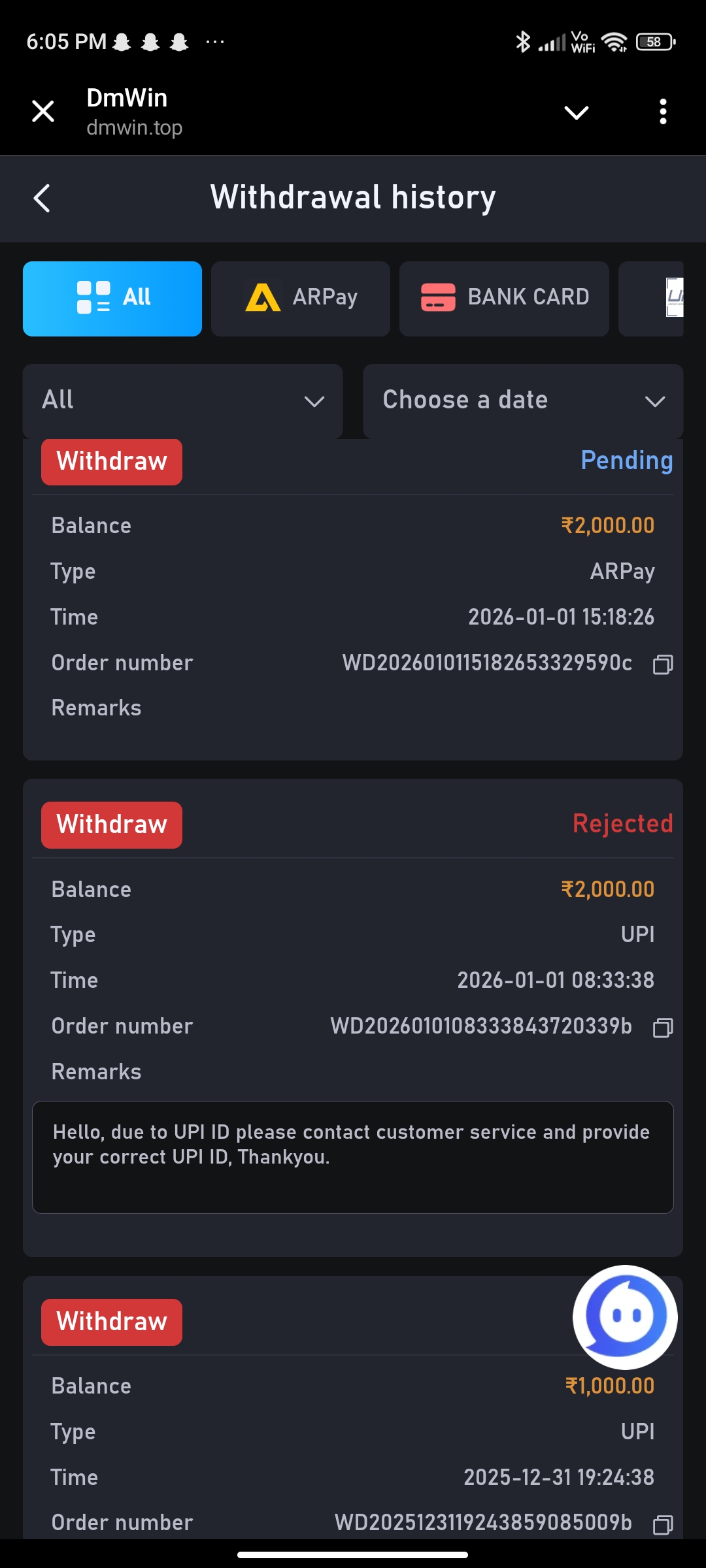Select the partially visible UPI tab
This screenshot has height=1568, width=706.
(660, 299)
